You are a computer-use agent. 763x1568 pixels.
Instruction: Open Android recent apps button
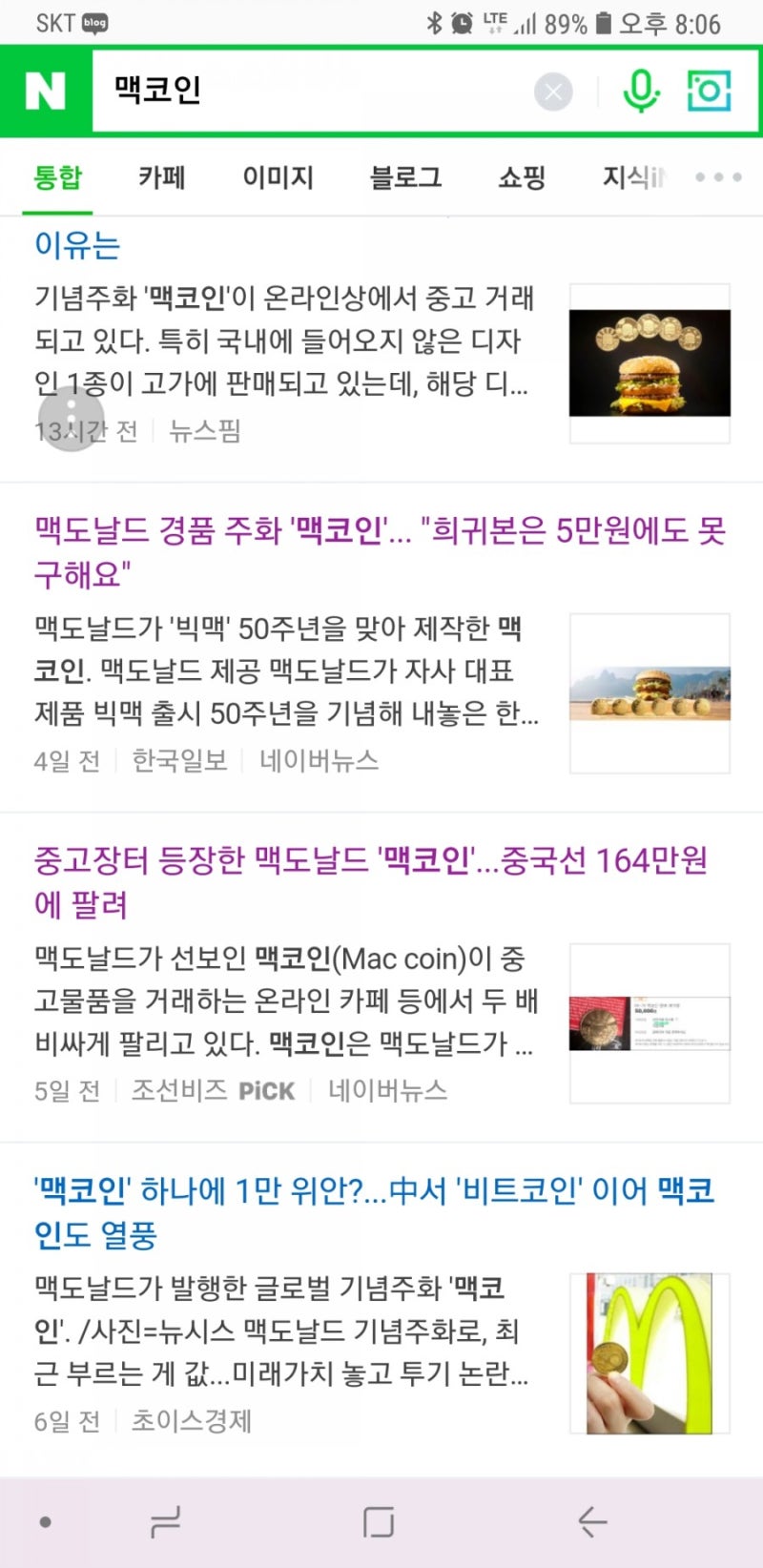point(164,1523)
